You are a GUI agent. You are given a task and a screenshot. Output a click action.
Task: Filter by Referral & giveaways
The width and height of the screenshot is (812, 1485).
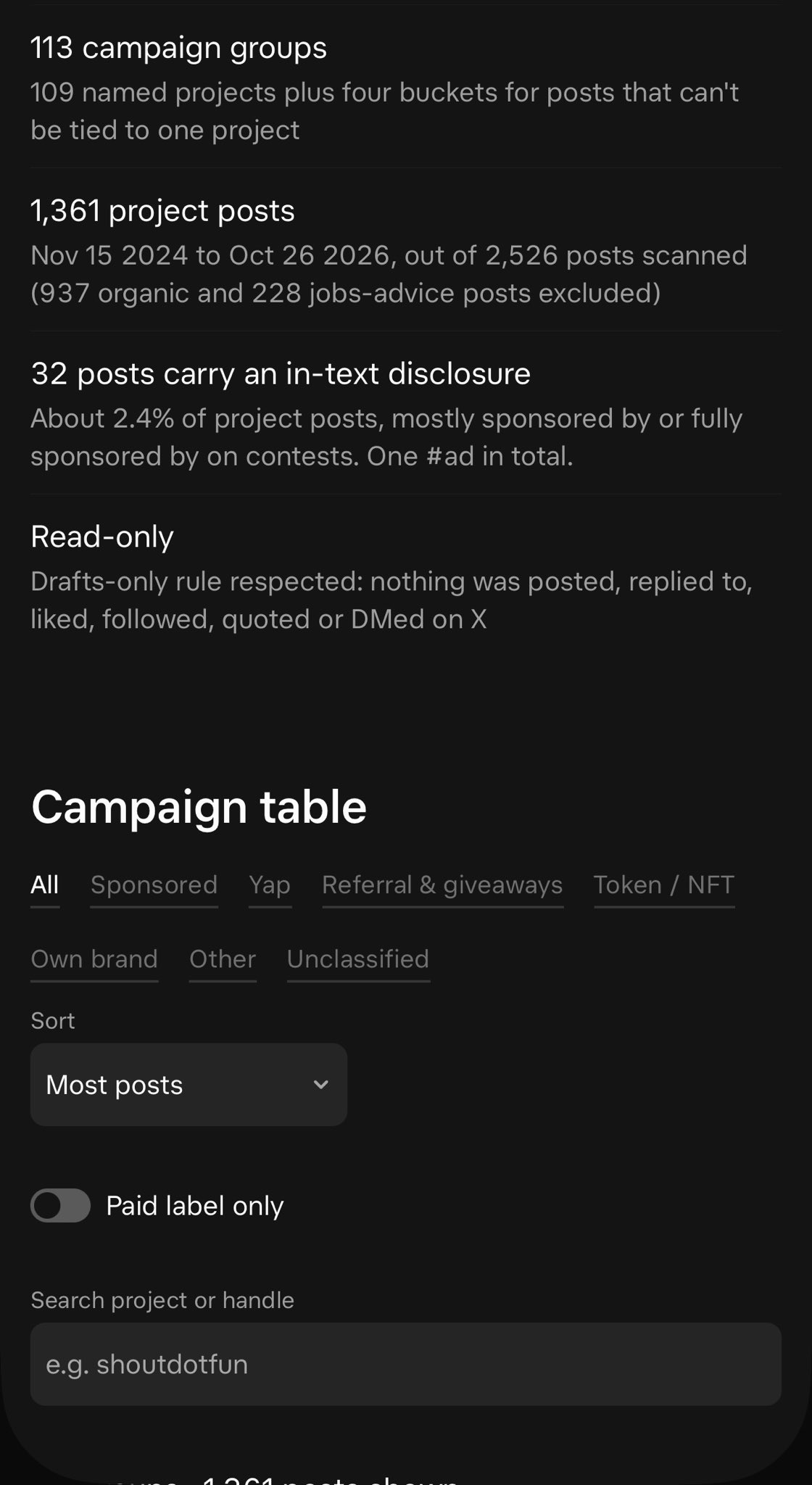point(442,885)
